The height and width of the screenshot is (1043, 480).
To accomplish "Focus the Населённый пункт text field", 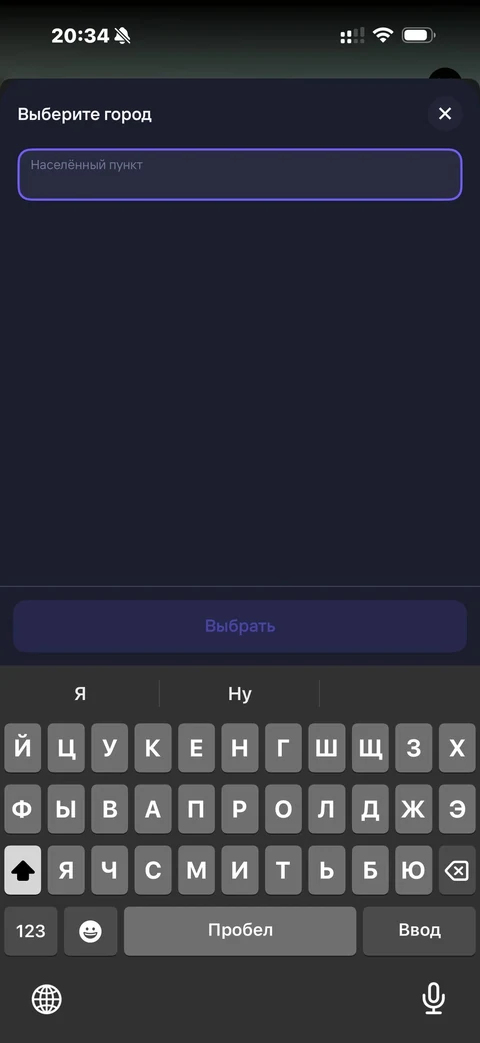I will (239, 174).
